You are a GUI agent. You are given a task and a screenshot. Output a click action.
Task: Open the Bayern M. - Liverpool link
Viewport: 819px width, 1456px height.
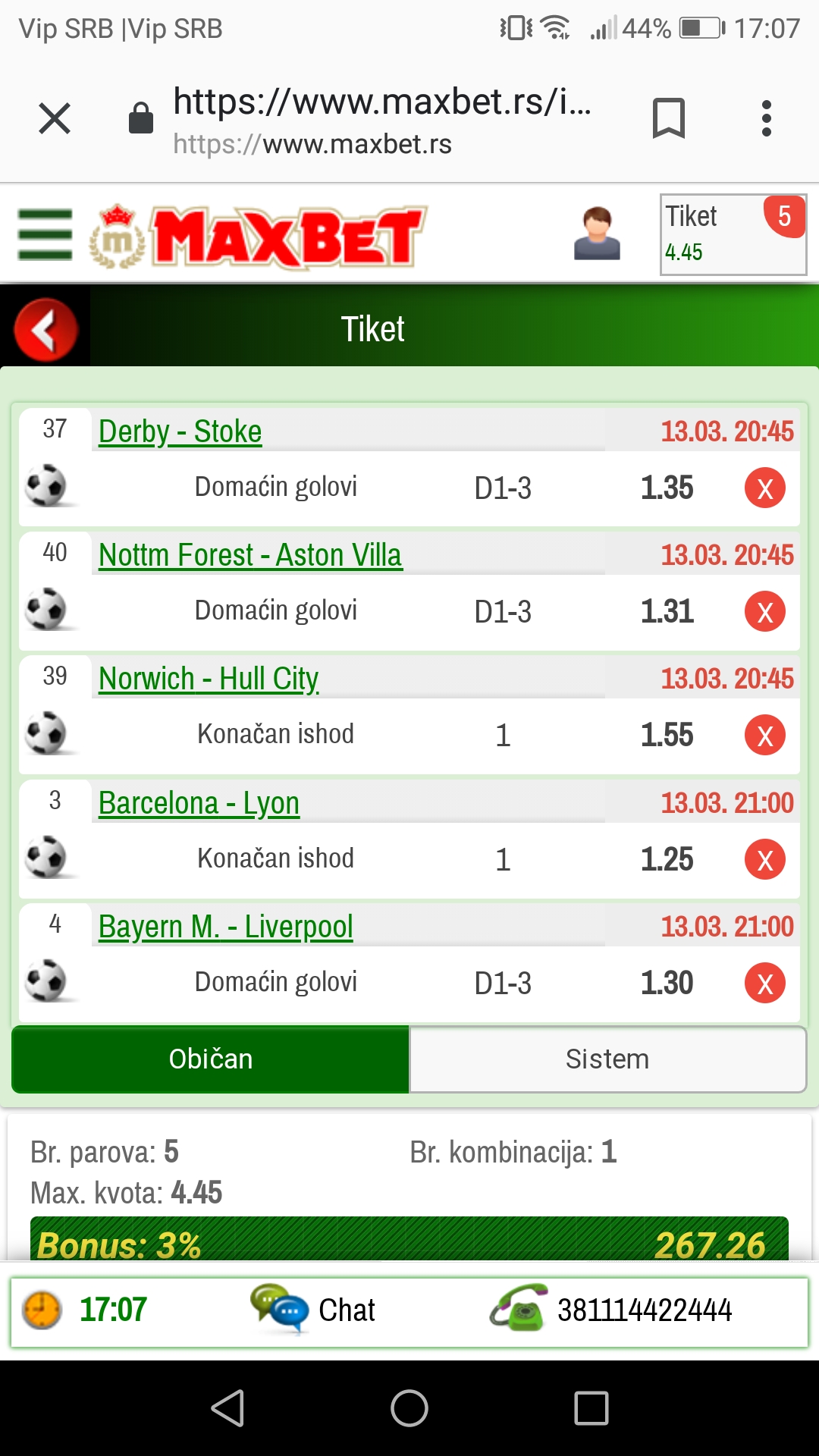(226, 927)
